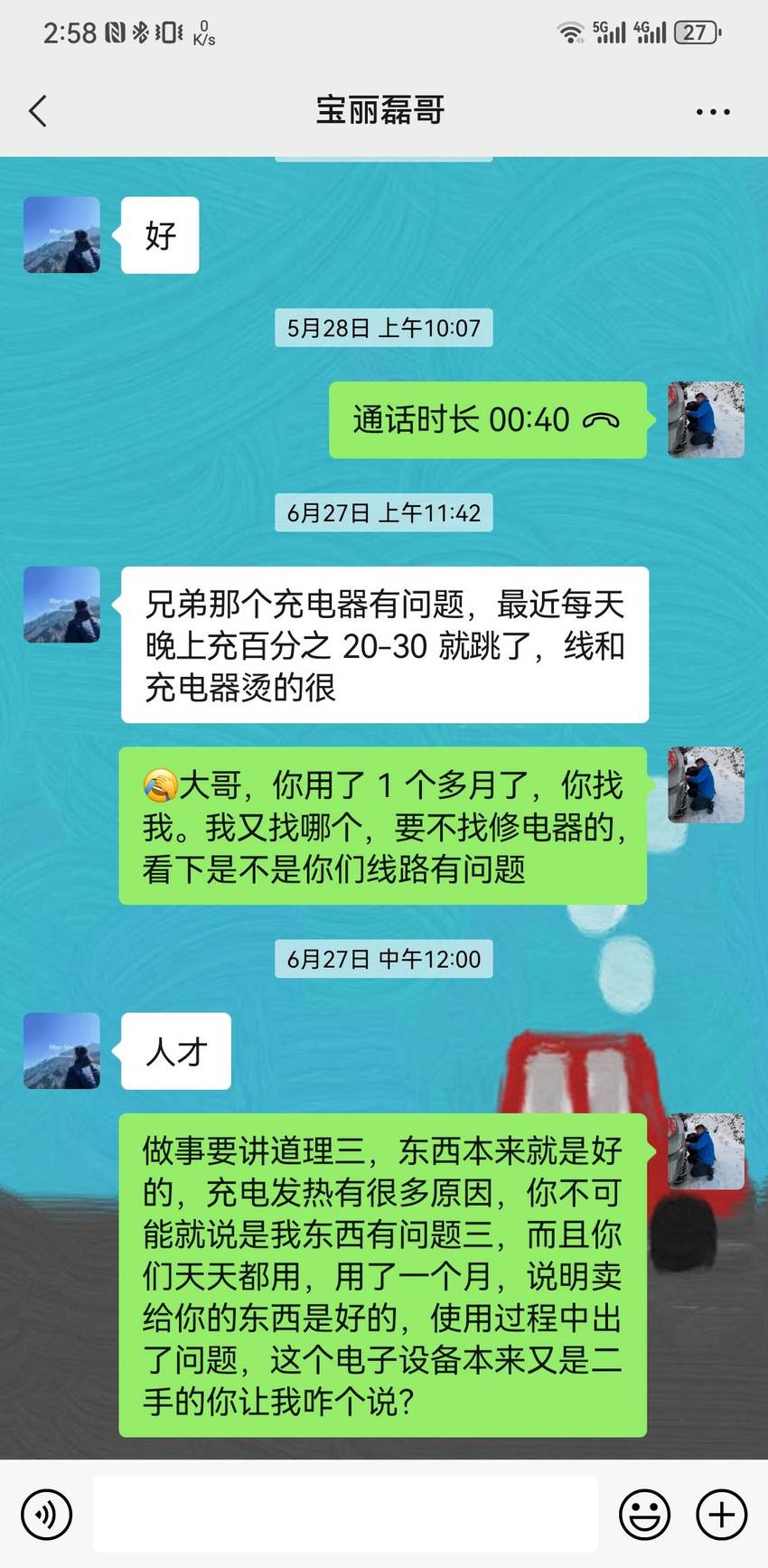Go back to the chat list
The height and width of the screenshot is (1568, 768).
tap(38, 111)
